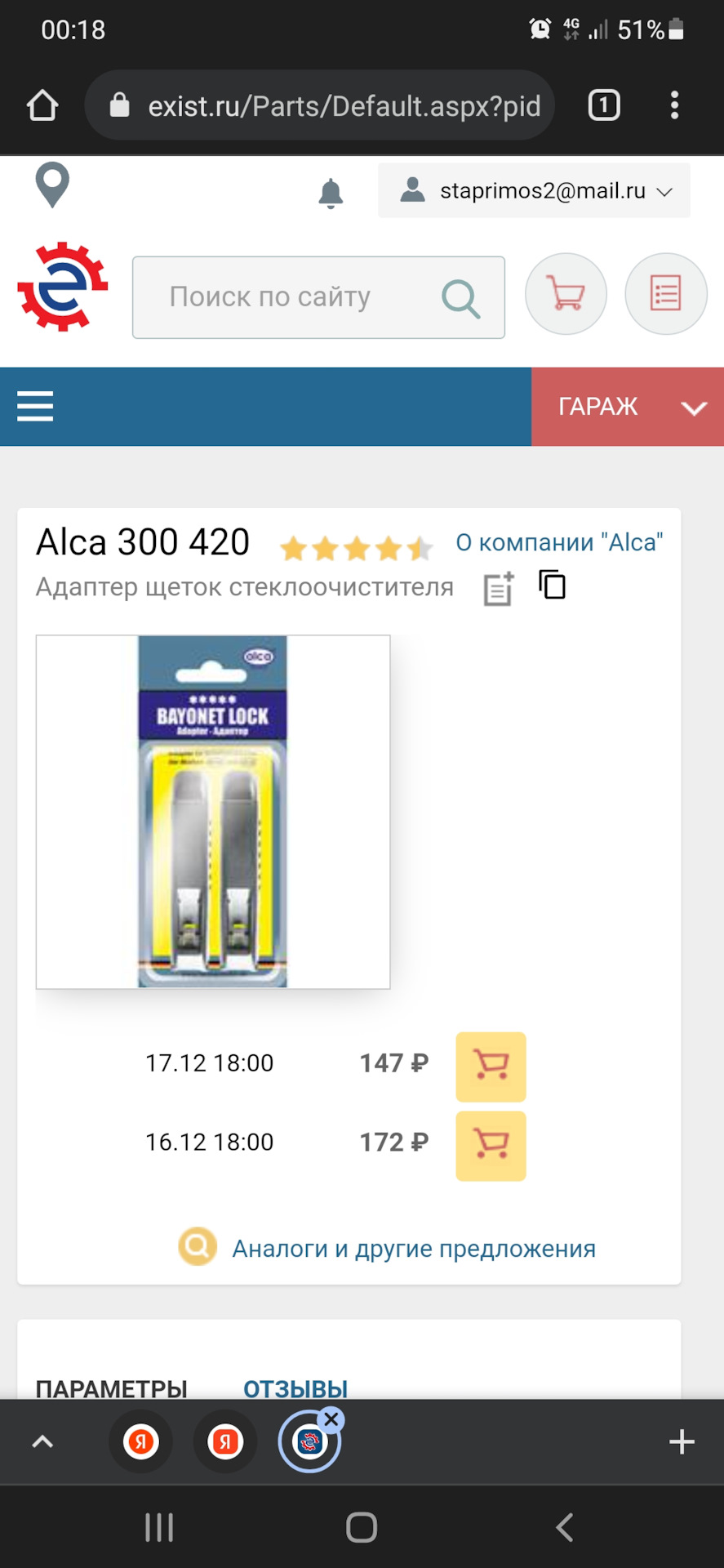Open the browser tab switcher

(604, 105)
